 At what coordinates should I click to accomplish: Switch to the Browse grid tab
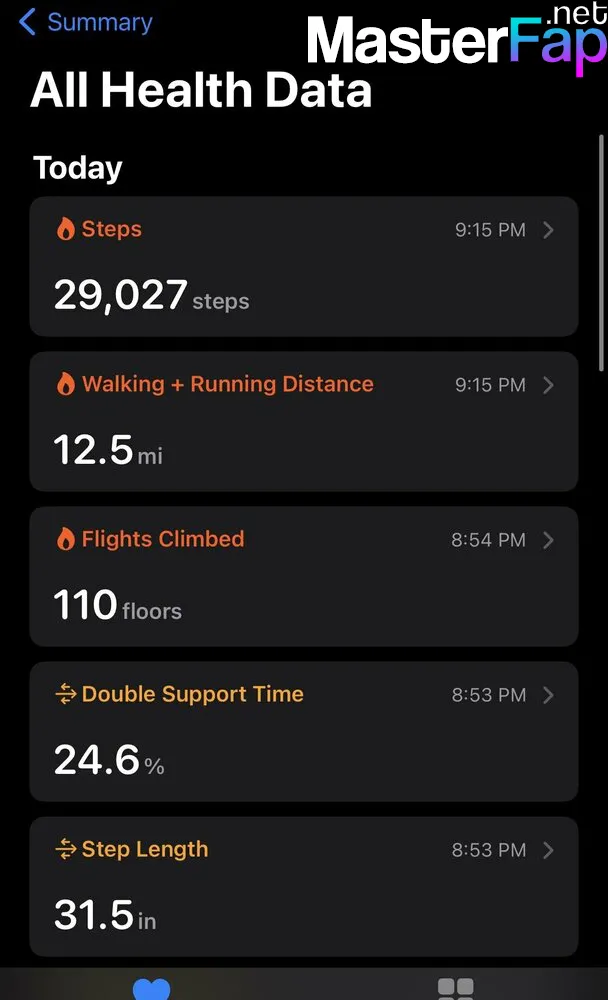tap(456, 989)
